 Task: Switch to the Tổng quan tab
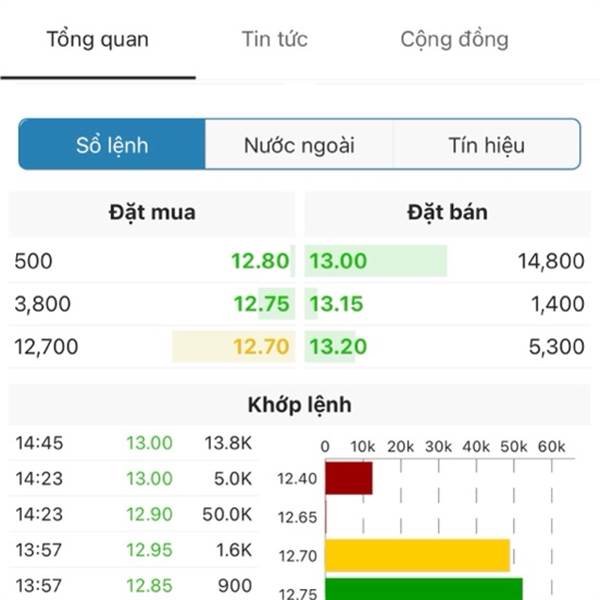pos(97,40)
